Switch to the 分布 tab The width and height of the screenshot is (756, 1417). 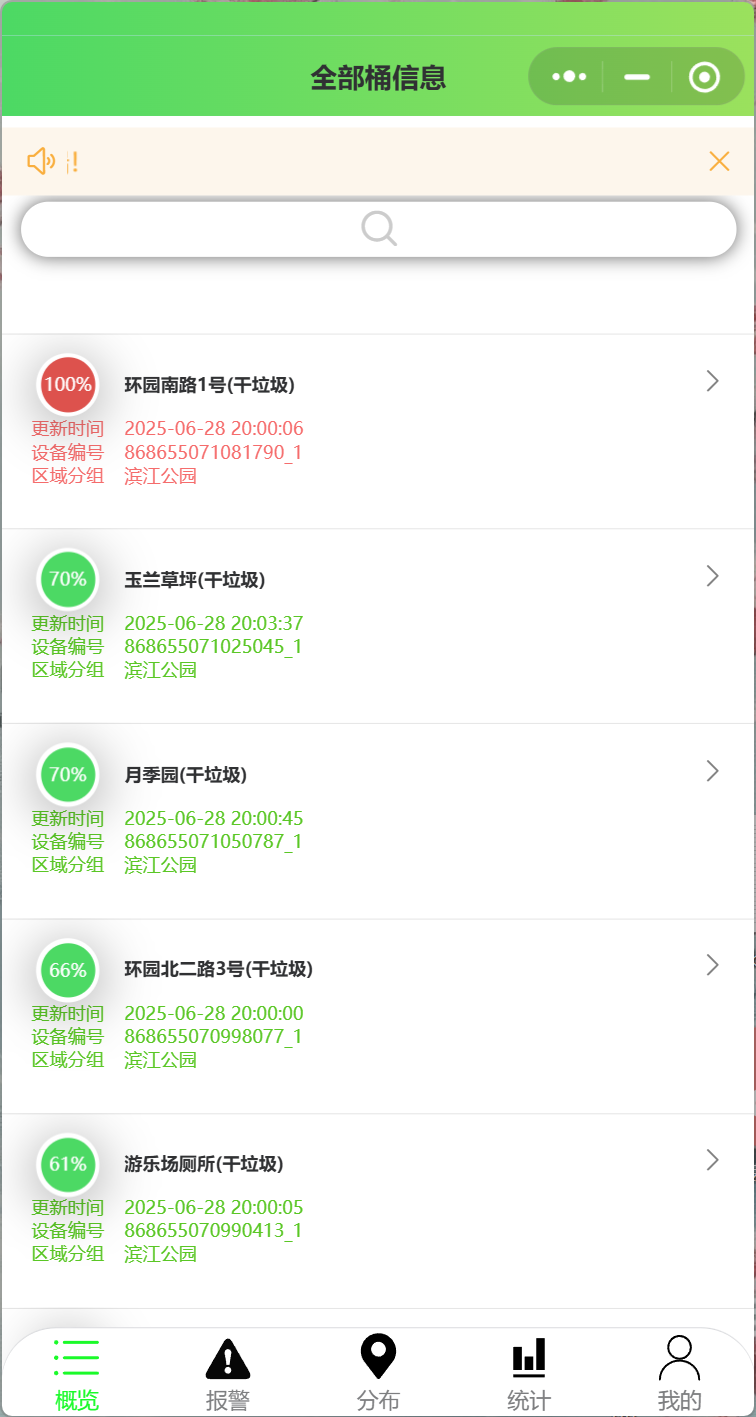(x=378, y=1374)
